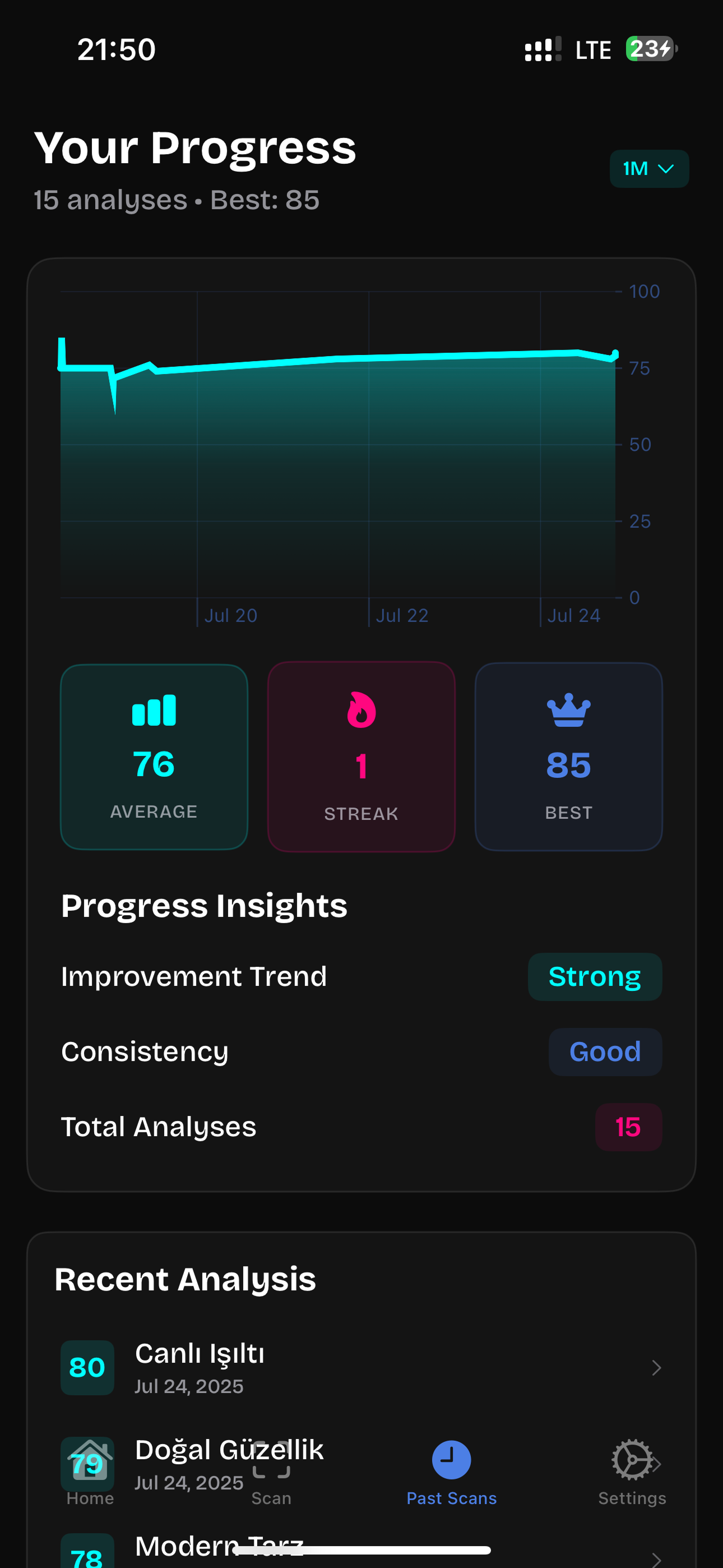Tap the 80 score badge for Canlı Işıltı
The width and height of the screenshot is (723, 1568).
[x=87, y=1368]
